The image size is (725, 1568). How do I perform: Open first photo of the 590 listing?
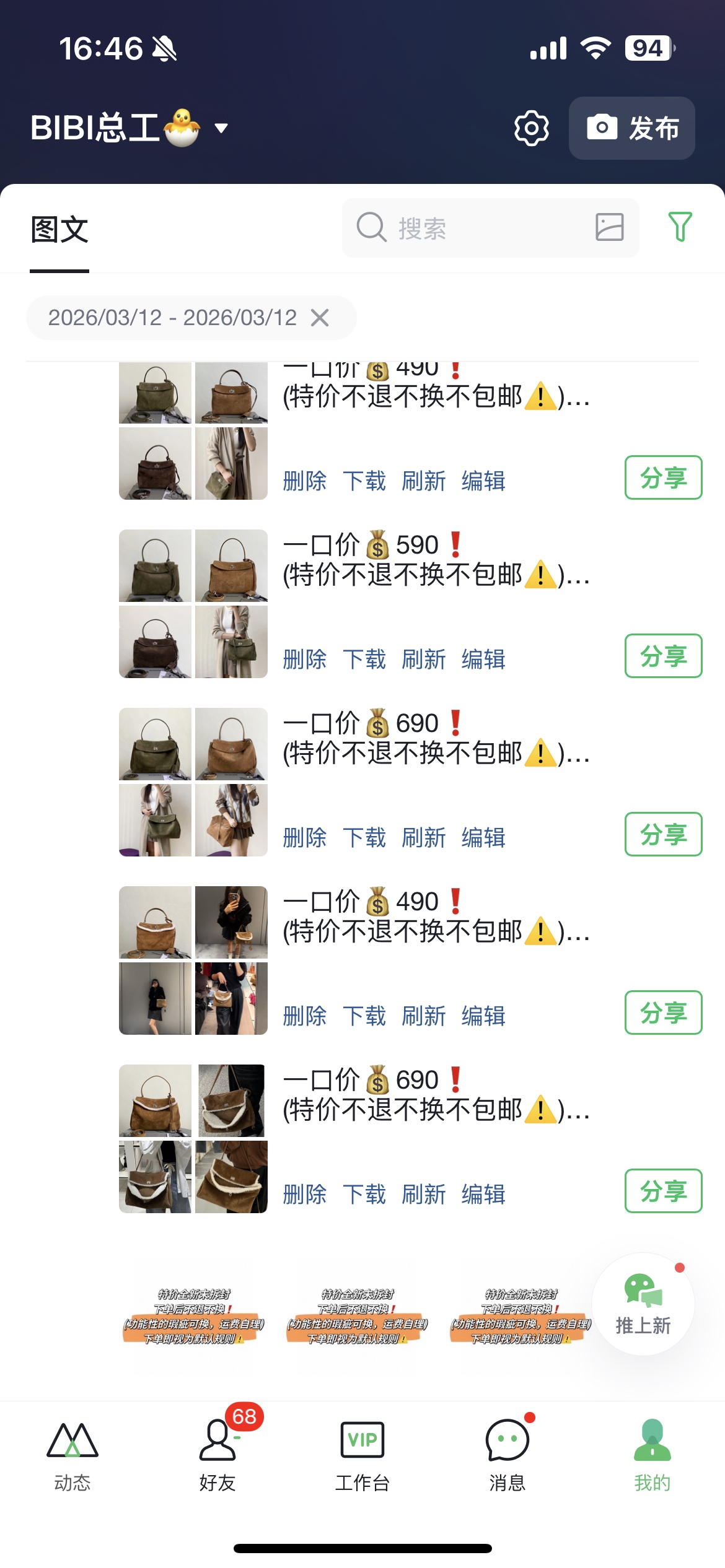[155, 565]
